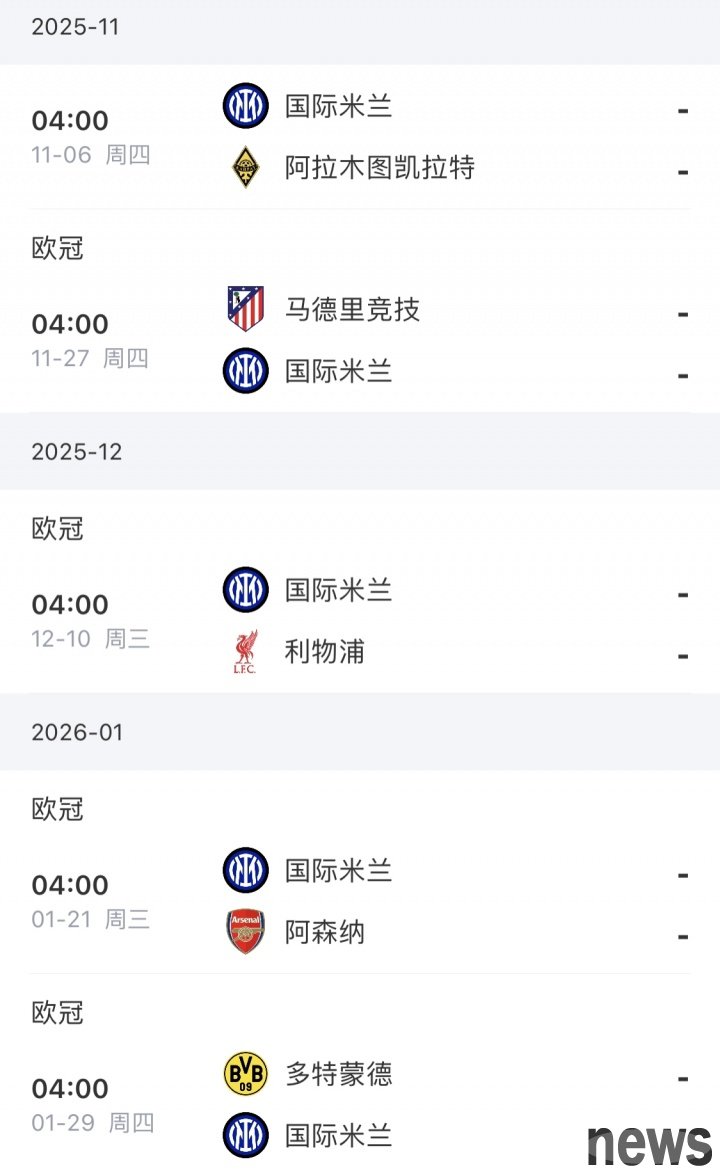Open the 国际米兰 vs 阿拉木图凯拉特 match
Screen dimensions: 720x1171
coord(360,136)
